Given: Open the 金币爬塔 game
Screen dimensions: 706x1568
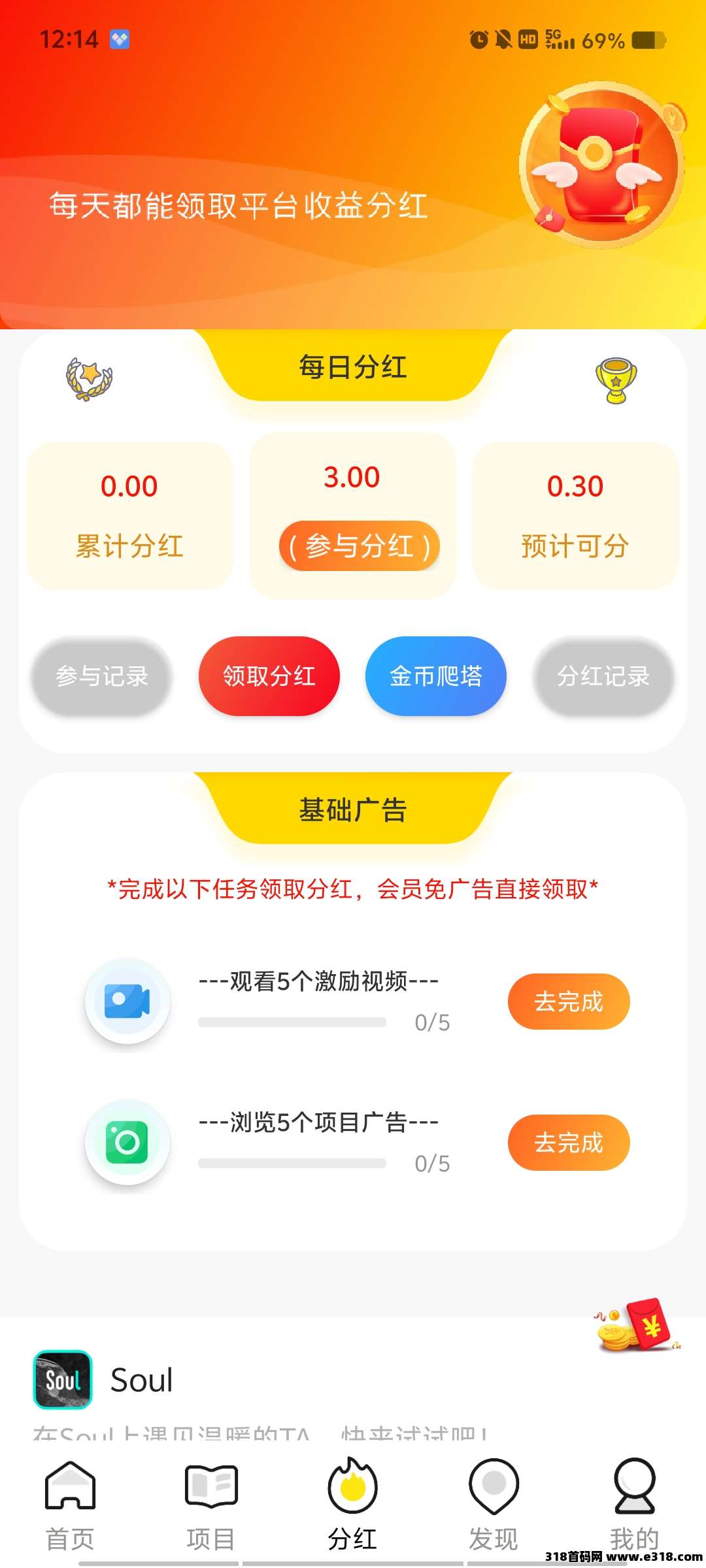Looking at the screenshot, I should 436,676.
